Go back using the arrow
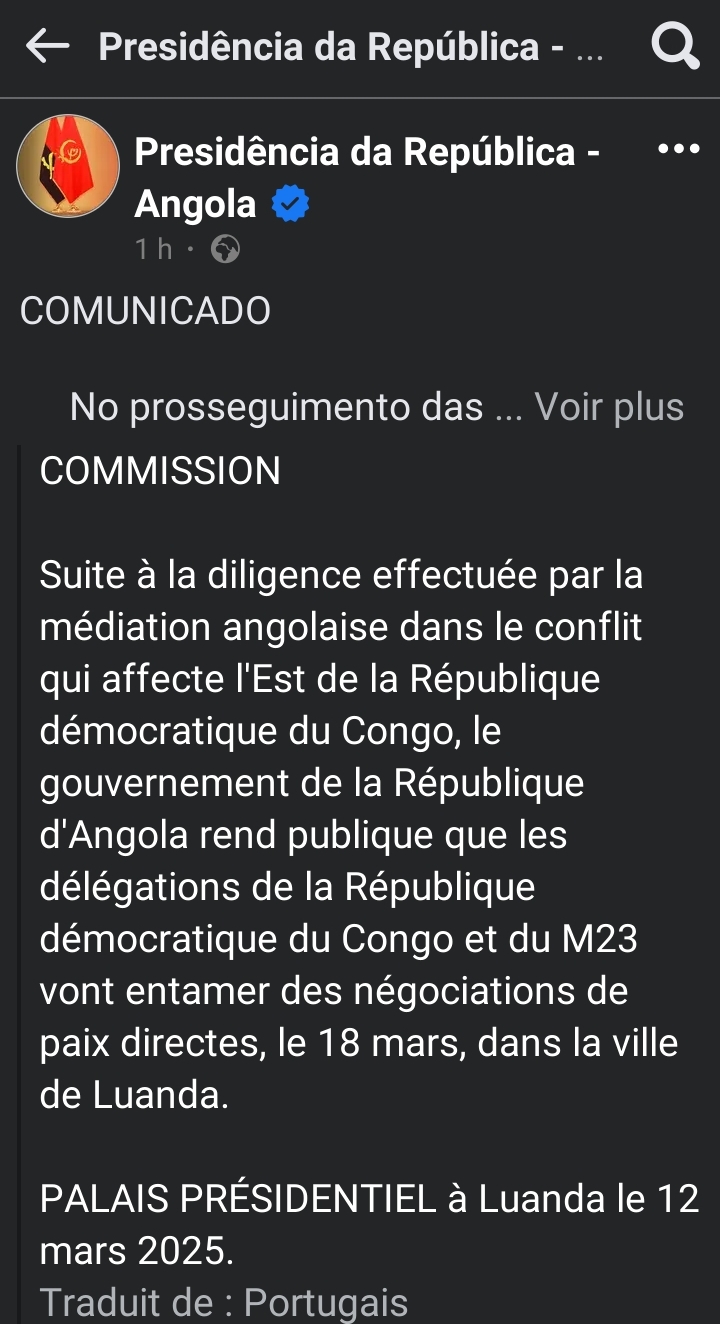Screen dimensions: 720x1324 tap(47, 47)
